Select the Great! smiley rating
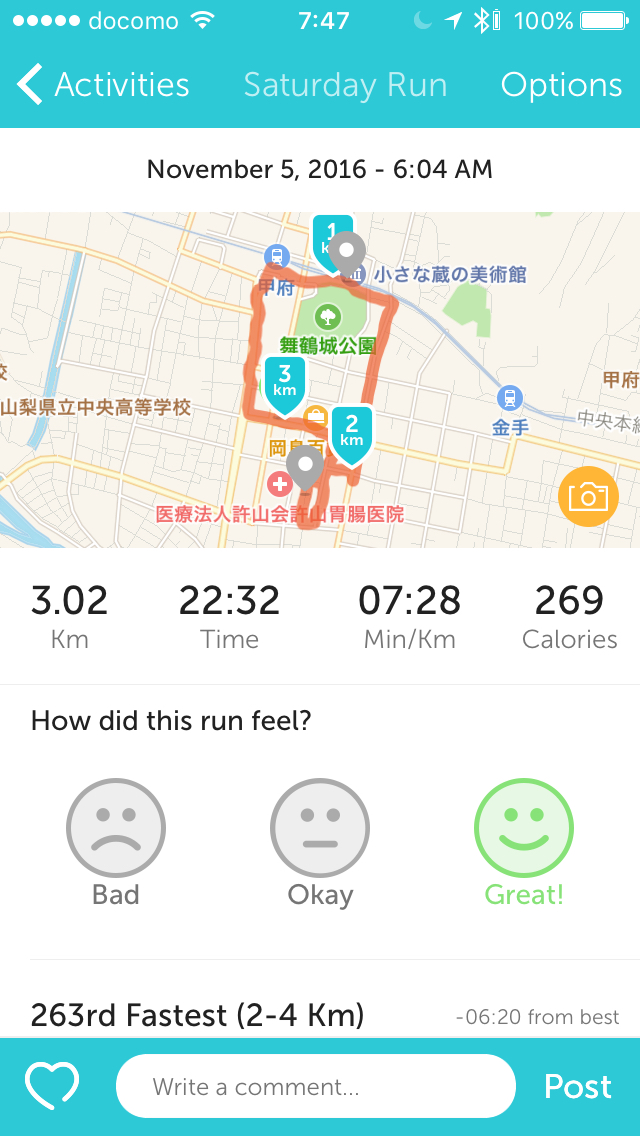The height and width of the screenshot is (1136, 640). point(524,829)
